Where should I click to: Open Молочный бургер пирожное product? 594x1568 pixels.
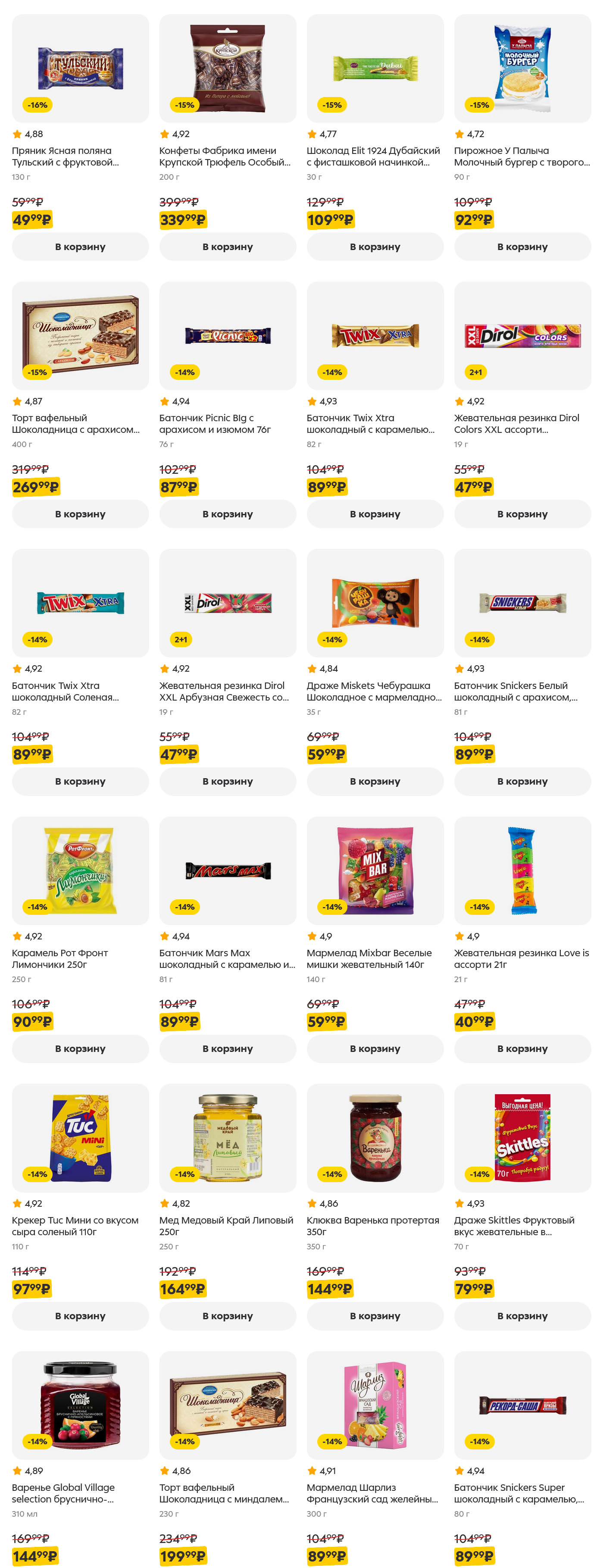[x=522, y=68]
